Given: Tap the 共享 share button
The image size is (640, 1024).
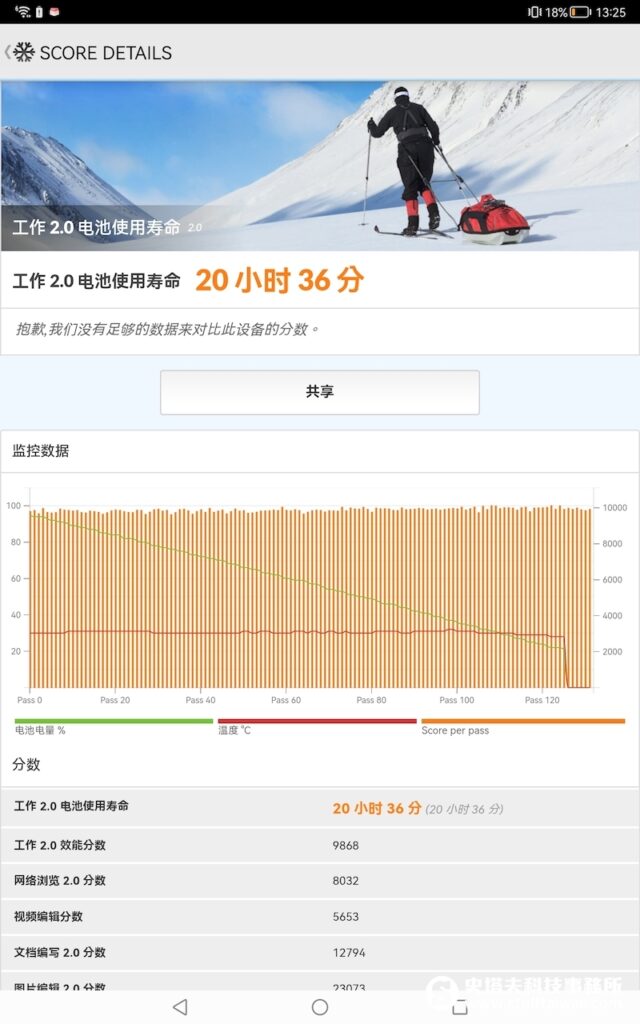Looking at the screenshot, I should [x=319, y=392].
